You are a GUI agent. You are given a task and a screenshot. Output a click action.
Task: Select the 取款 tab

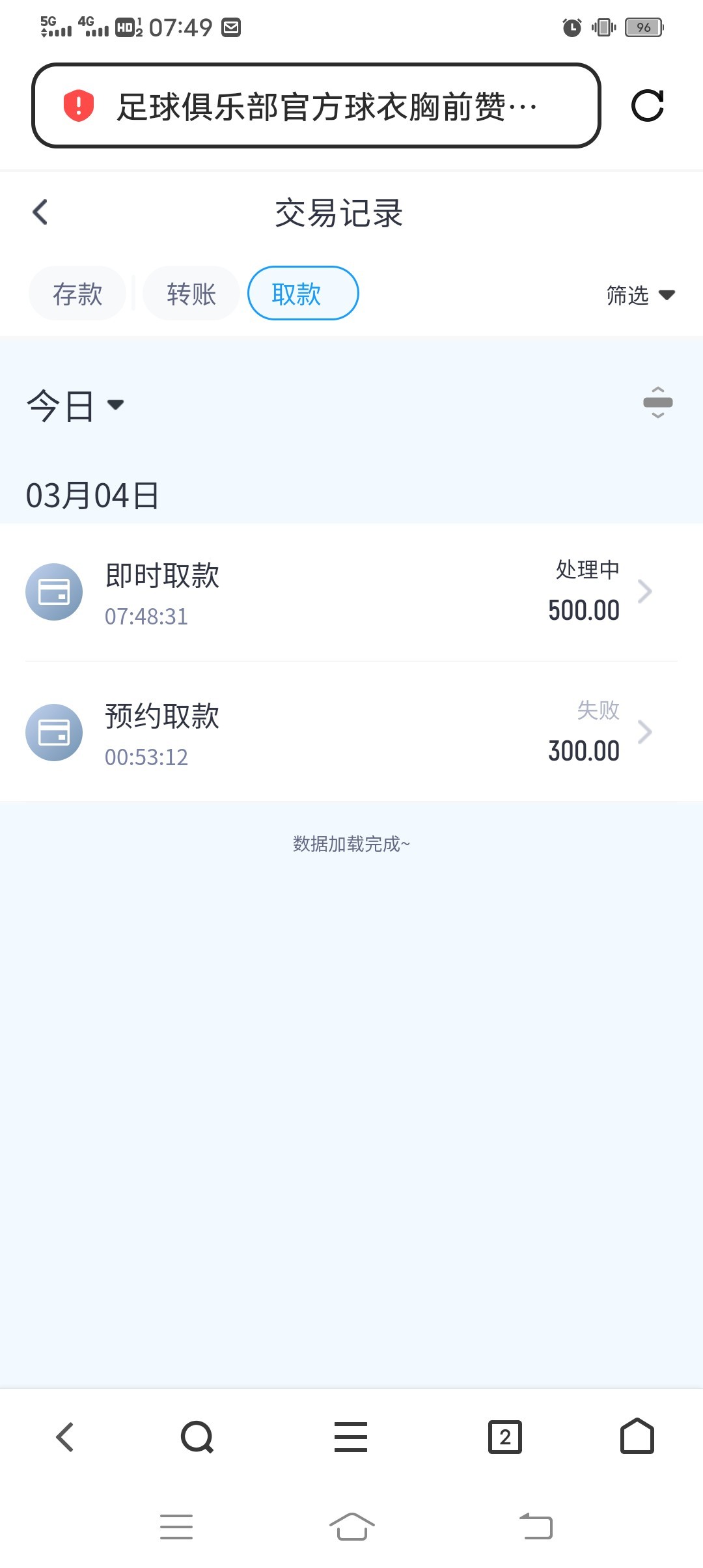tap(303, 294)
